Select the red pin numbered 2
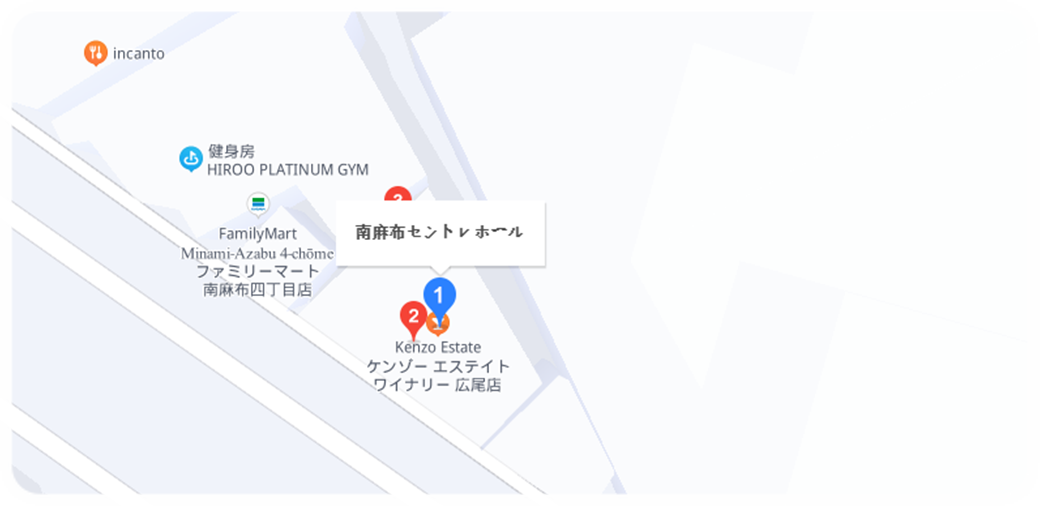Screen dimensions: 1040x506 click(x=412, y=318)
